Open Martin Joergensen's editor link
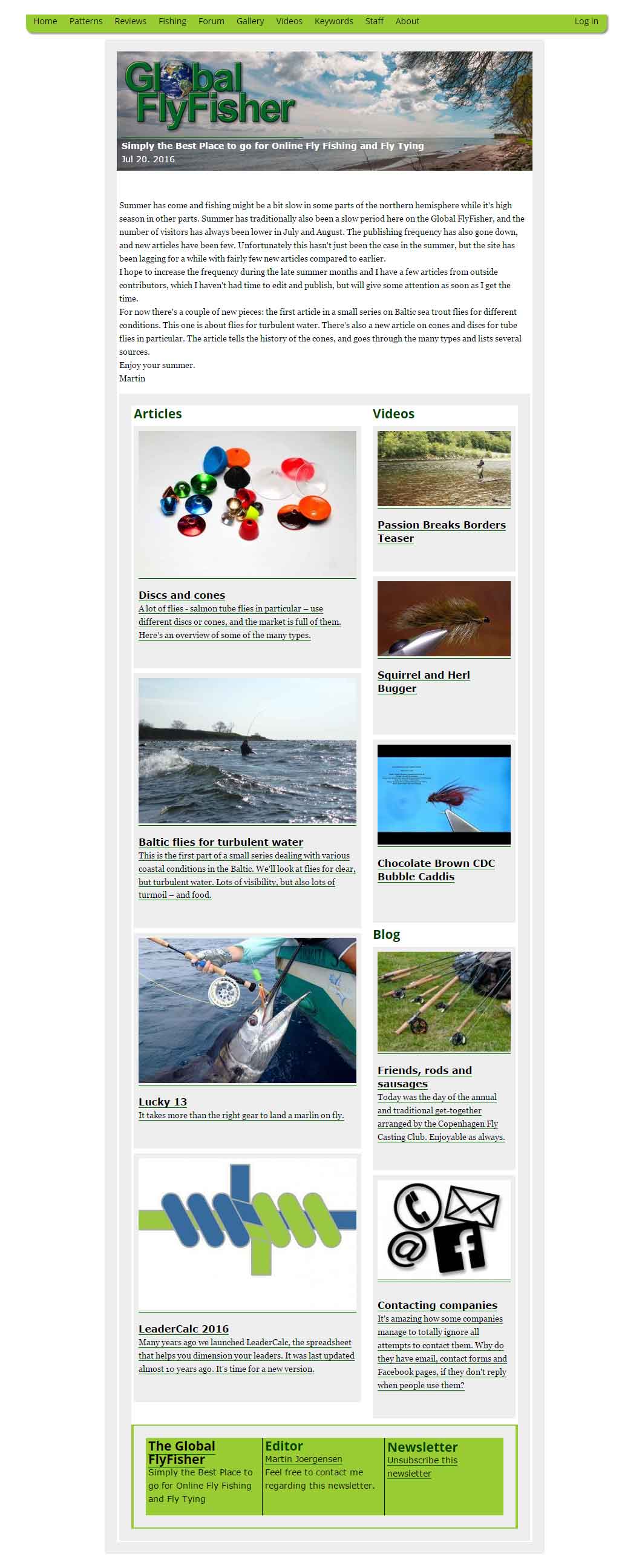The image size is (619, 1568). (x=303, y=1458)
